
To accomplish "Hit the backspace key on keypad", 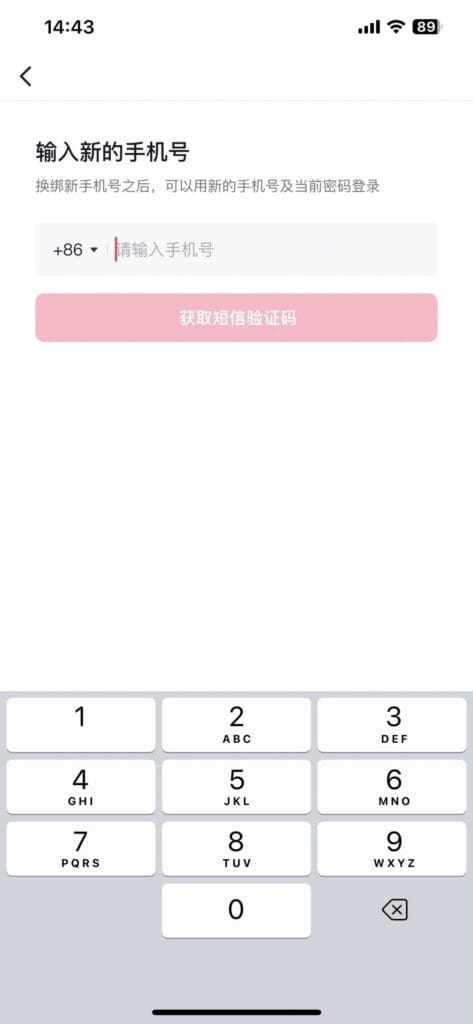I will (394, 910).
